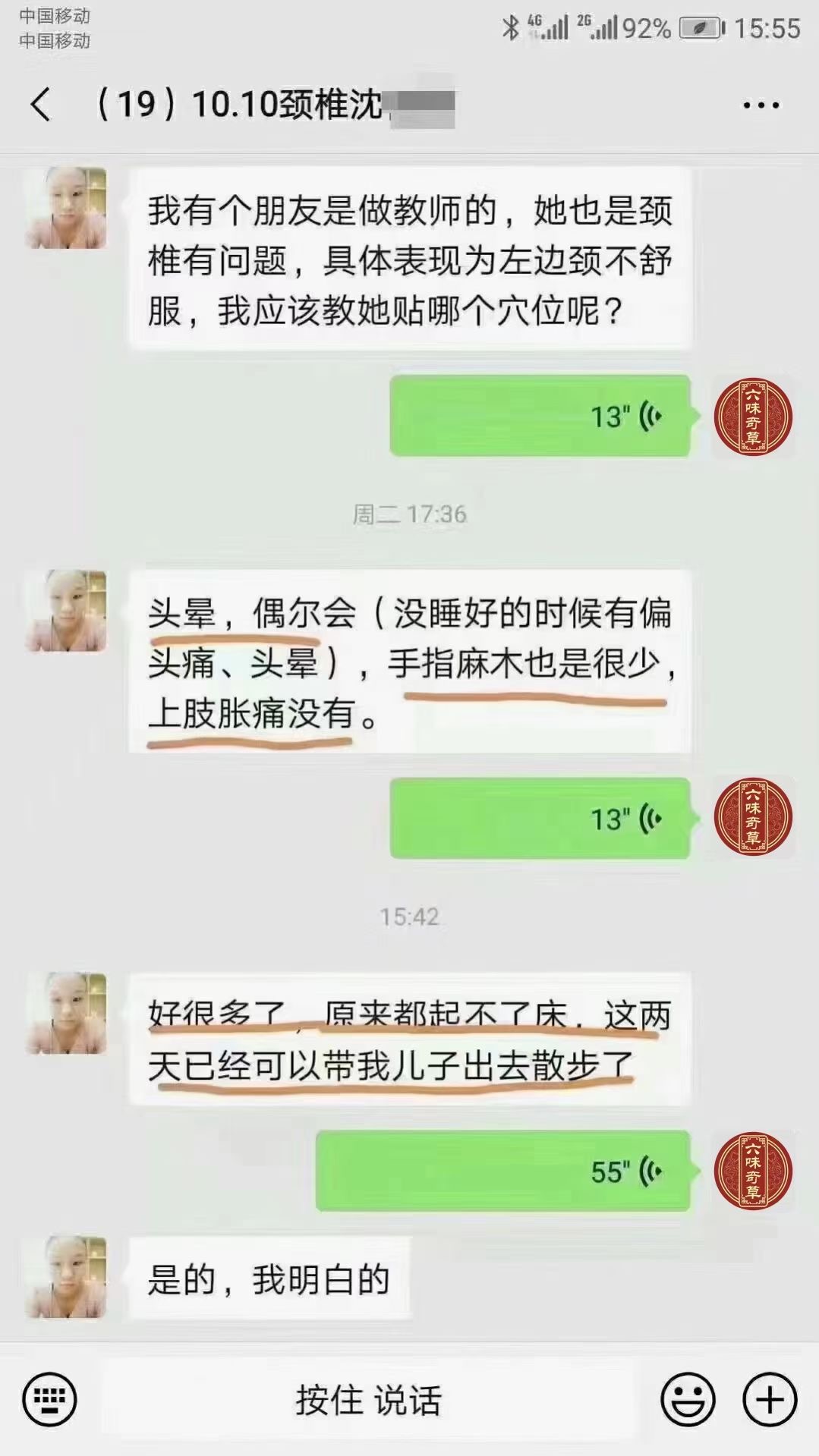Open the plus attachment menu

pyautogui.click(x=770, y=1399)
